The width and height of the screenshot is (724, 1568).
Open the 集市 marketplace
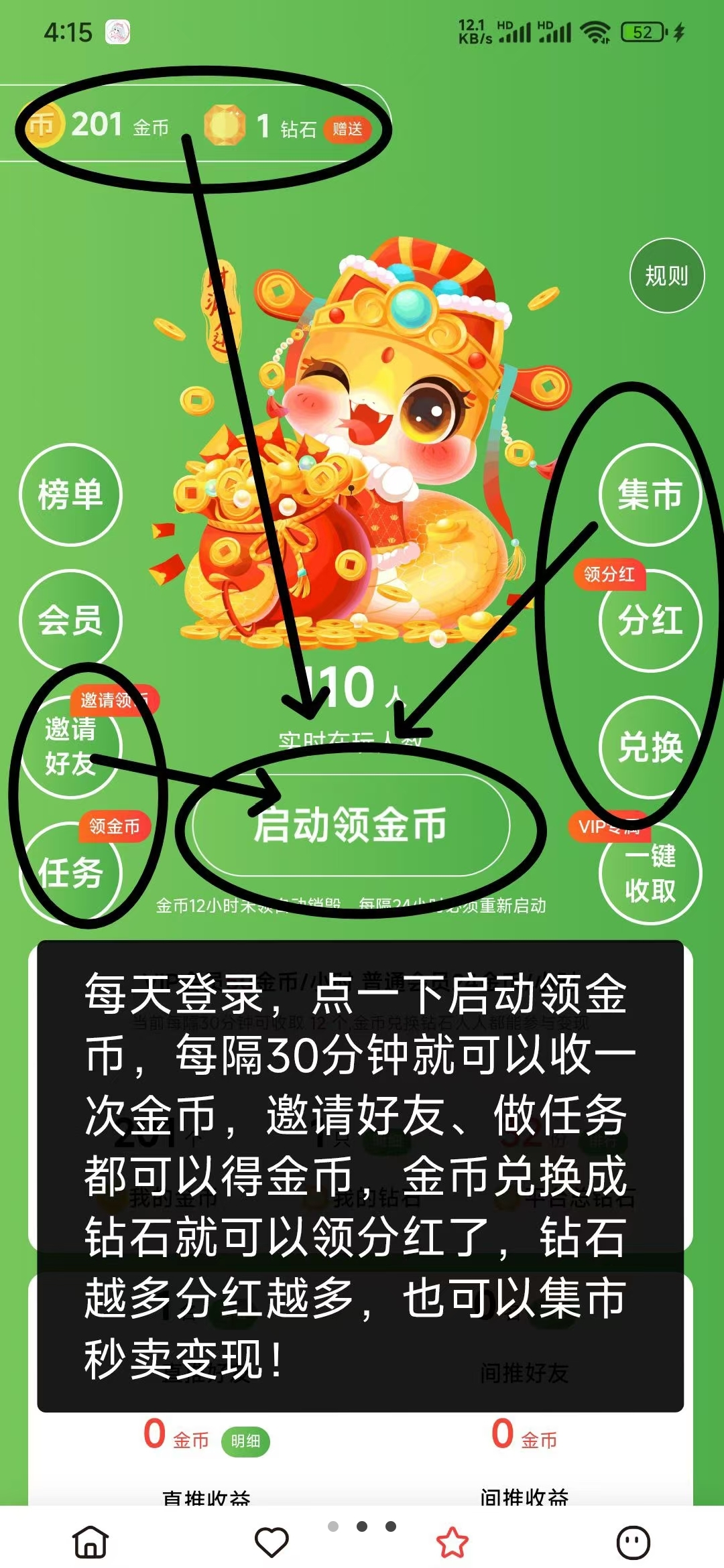[650, 495]
